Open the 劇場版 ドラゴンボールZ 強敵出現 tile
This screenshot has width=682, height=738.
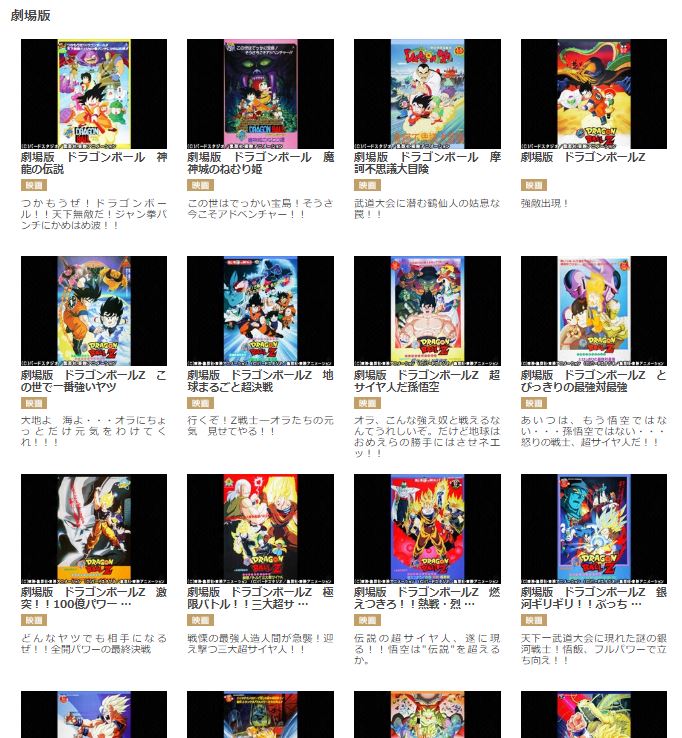click(x=593, y=94)
